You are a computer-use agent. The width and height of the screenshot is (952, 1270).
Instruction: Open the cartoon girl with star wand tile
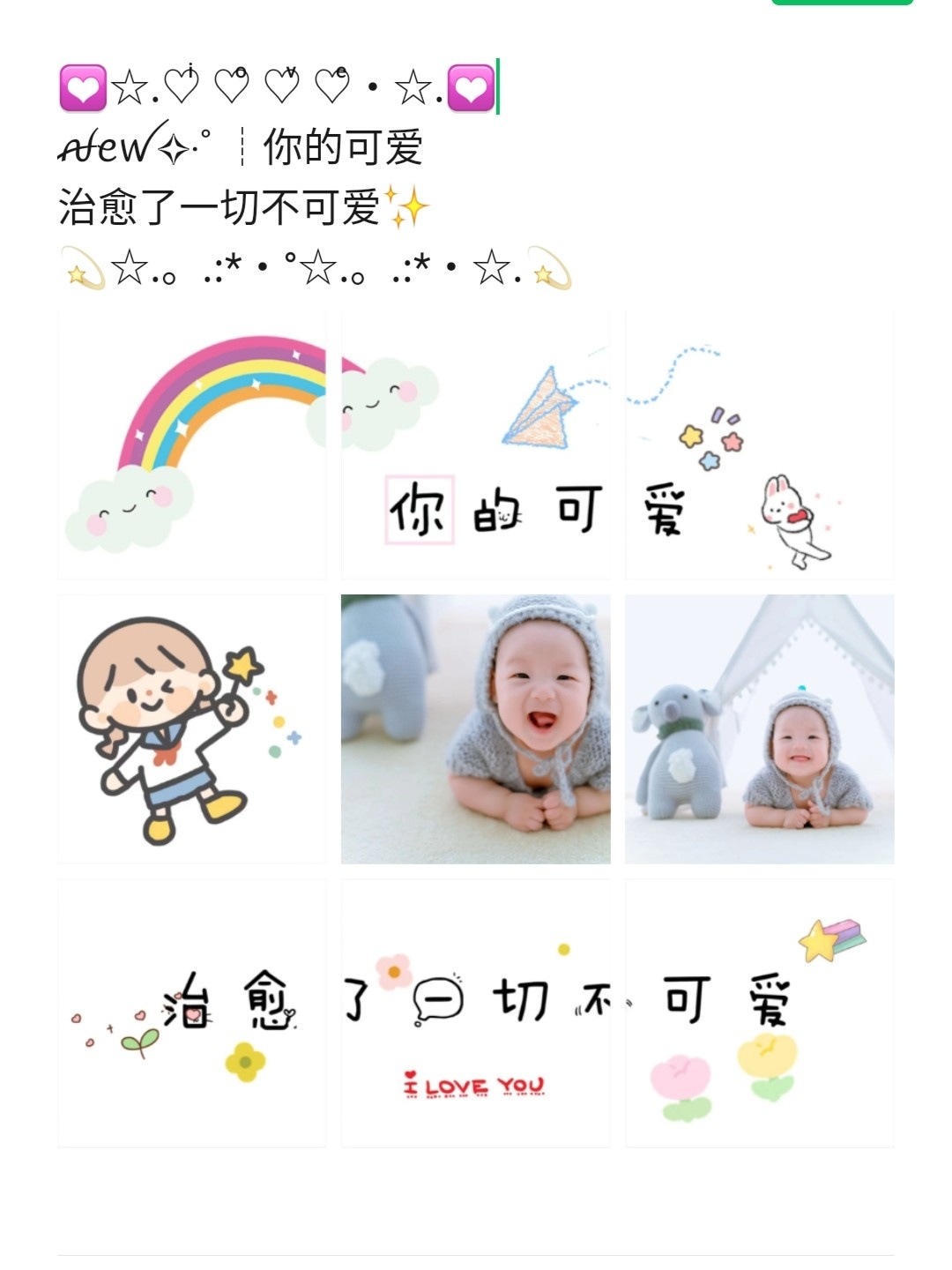(192, 728)
